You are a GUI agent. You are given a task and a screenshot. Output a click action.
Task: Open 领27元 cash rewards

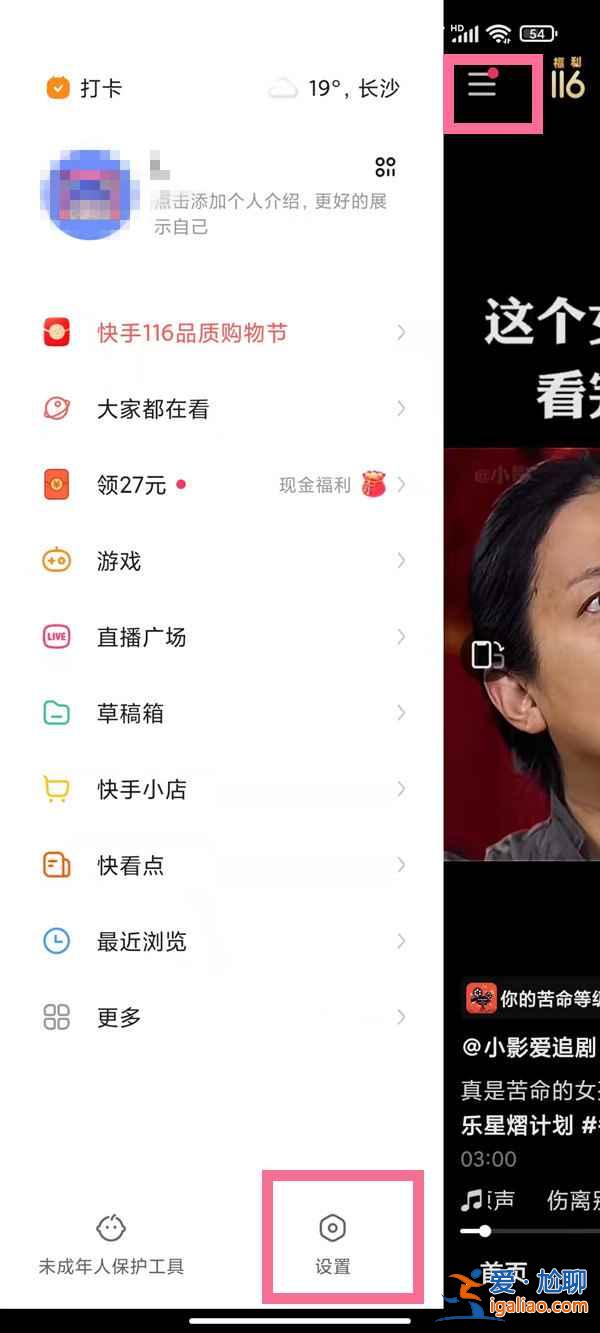(x=224, y=485)
